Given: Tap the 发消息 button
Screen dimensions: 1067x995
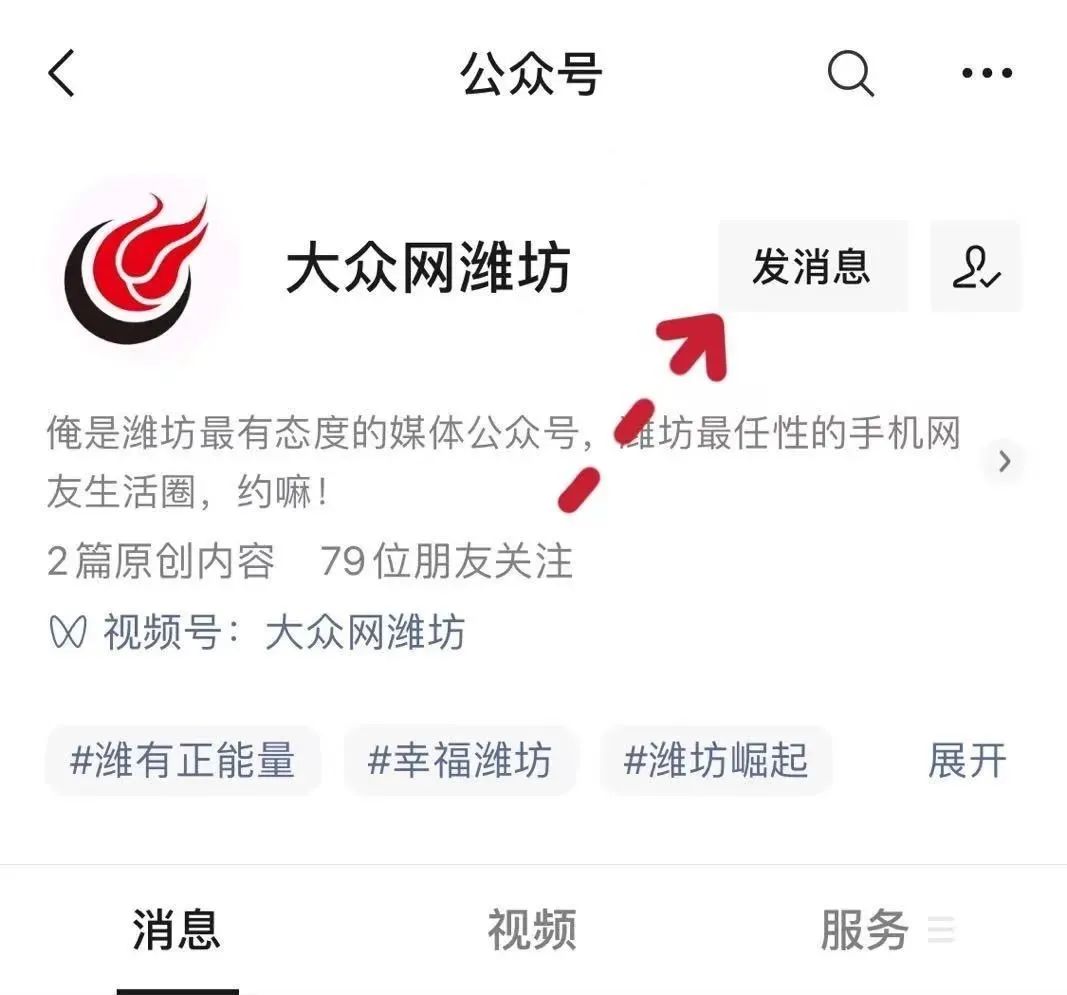Looking at the screenshot, I should coord(812,267).
